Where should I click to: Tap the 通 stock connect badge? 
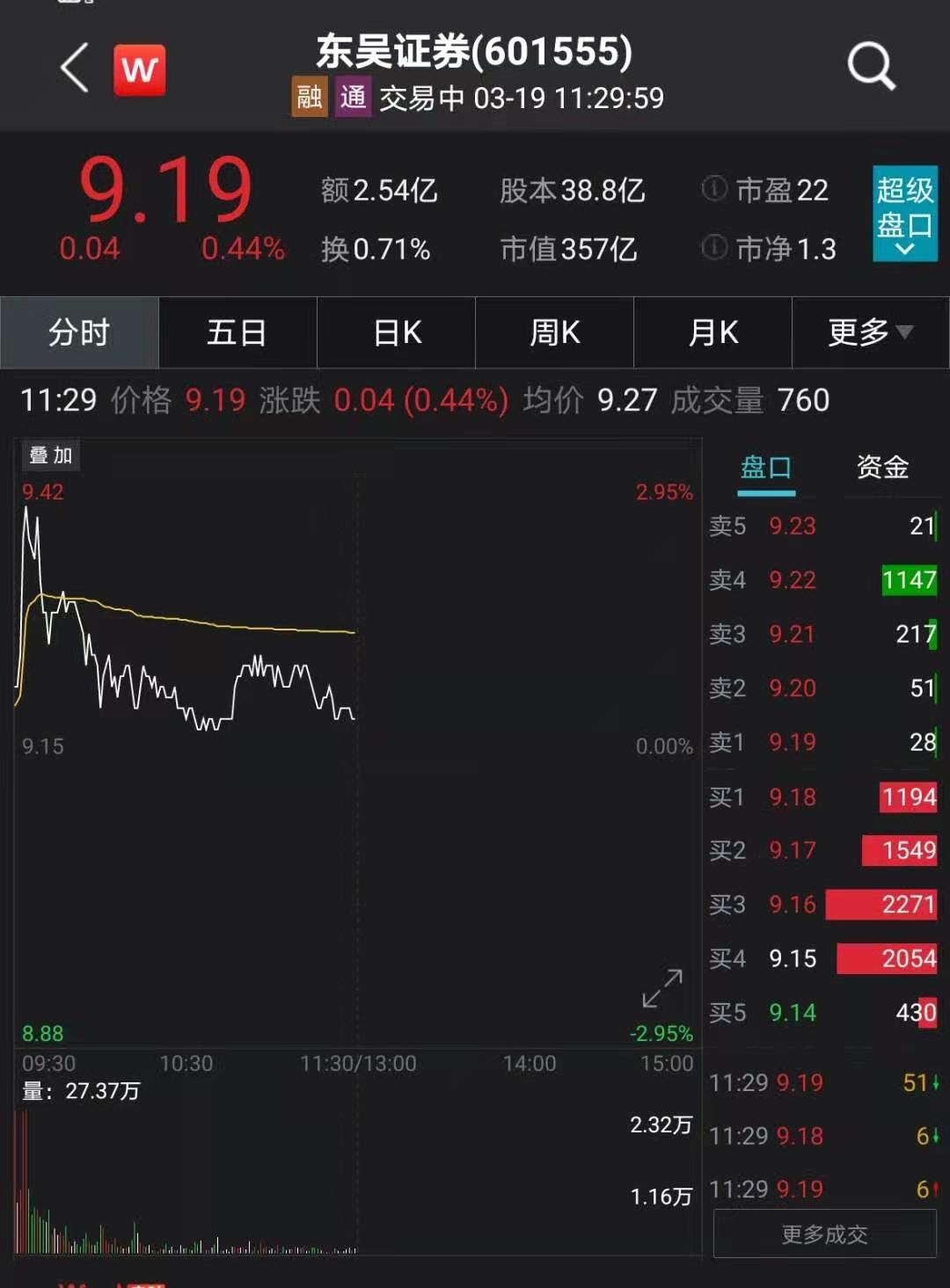(352, 98)
